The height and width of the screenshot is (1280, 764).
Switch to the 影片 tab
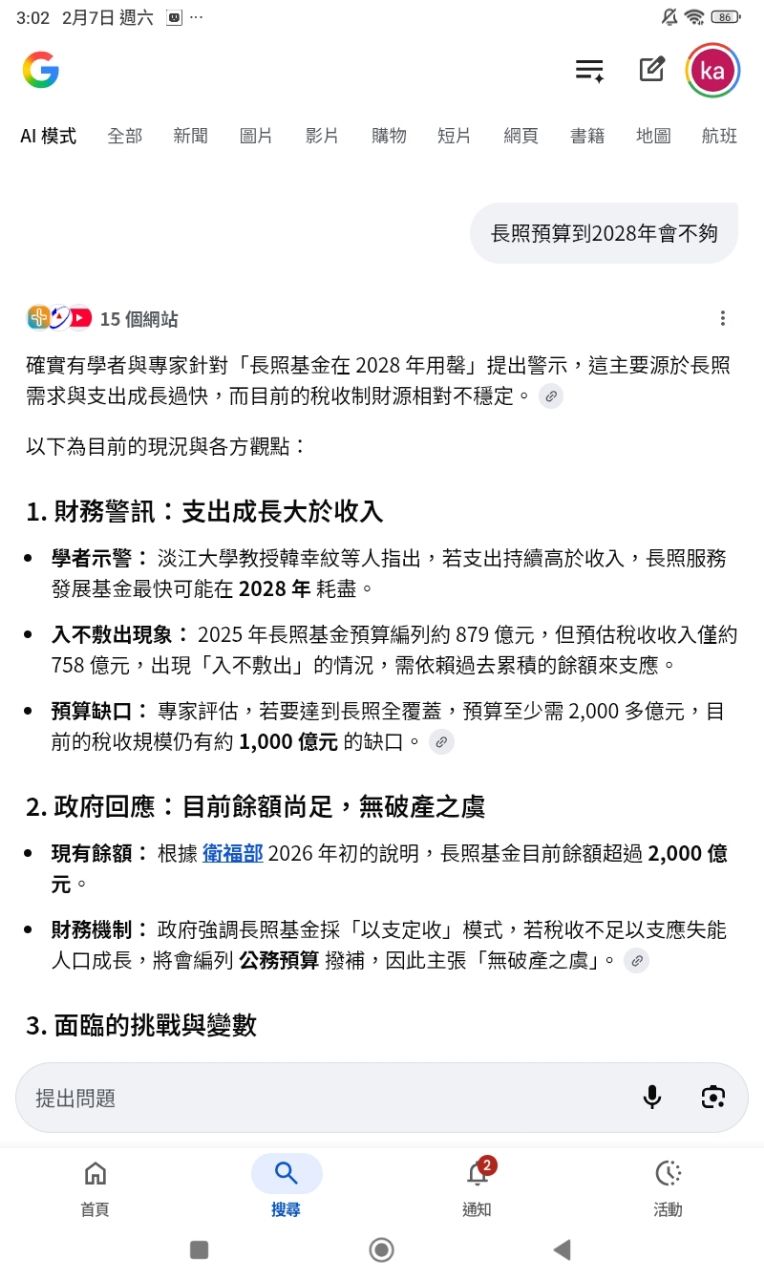pos(322,136)
